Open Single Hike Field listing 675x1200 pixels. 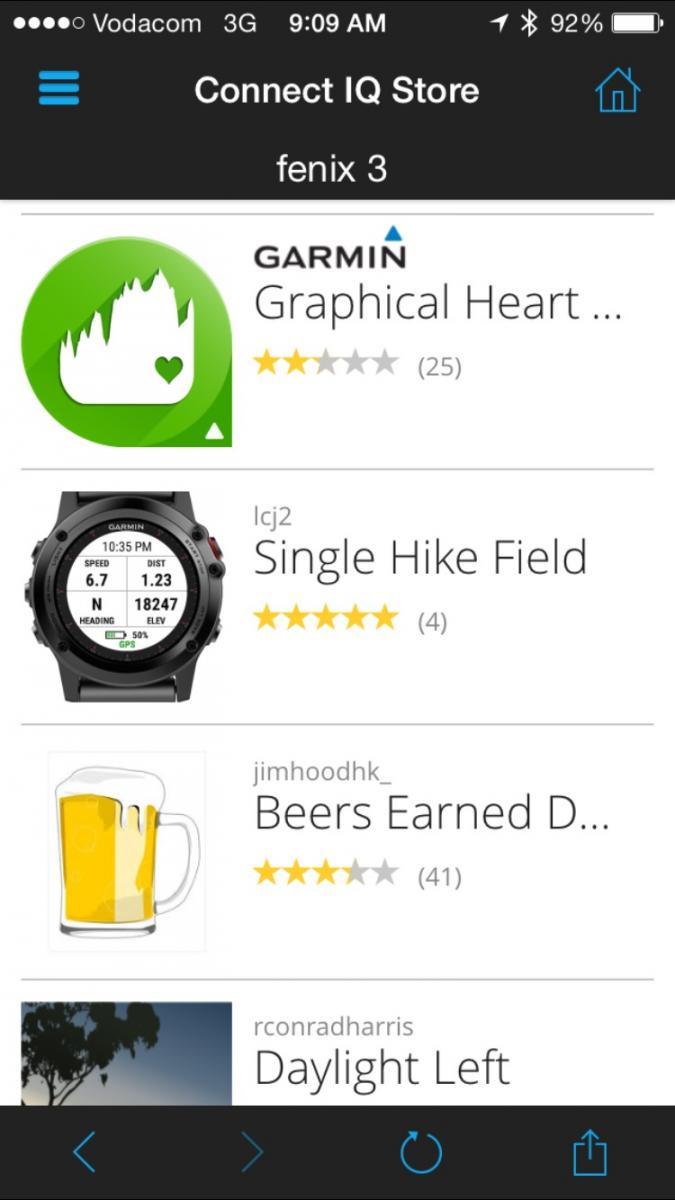pos(420,558)
